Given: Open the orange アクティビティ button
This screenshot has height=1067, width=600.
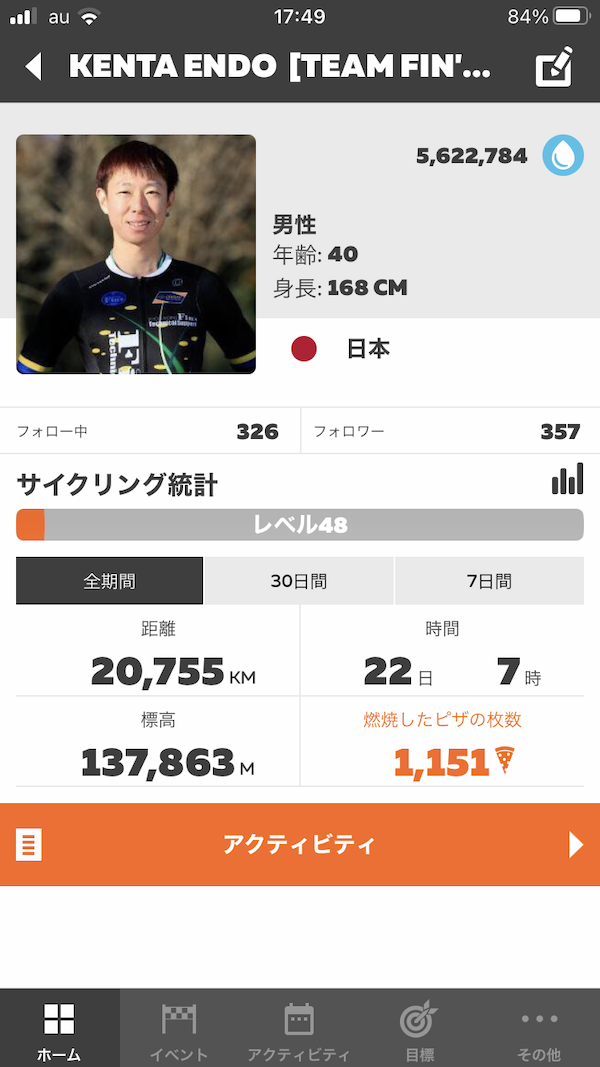Looking at the screenshot, I should click(x=300, y=844).
